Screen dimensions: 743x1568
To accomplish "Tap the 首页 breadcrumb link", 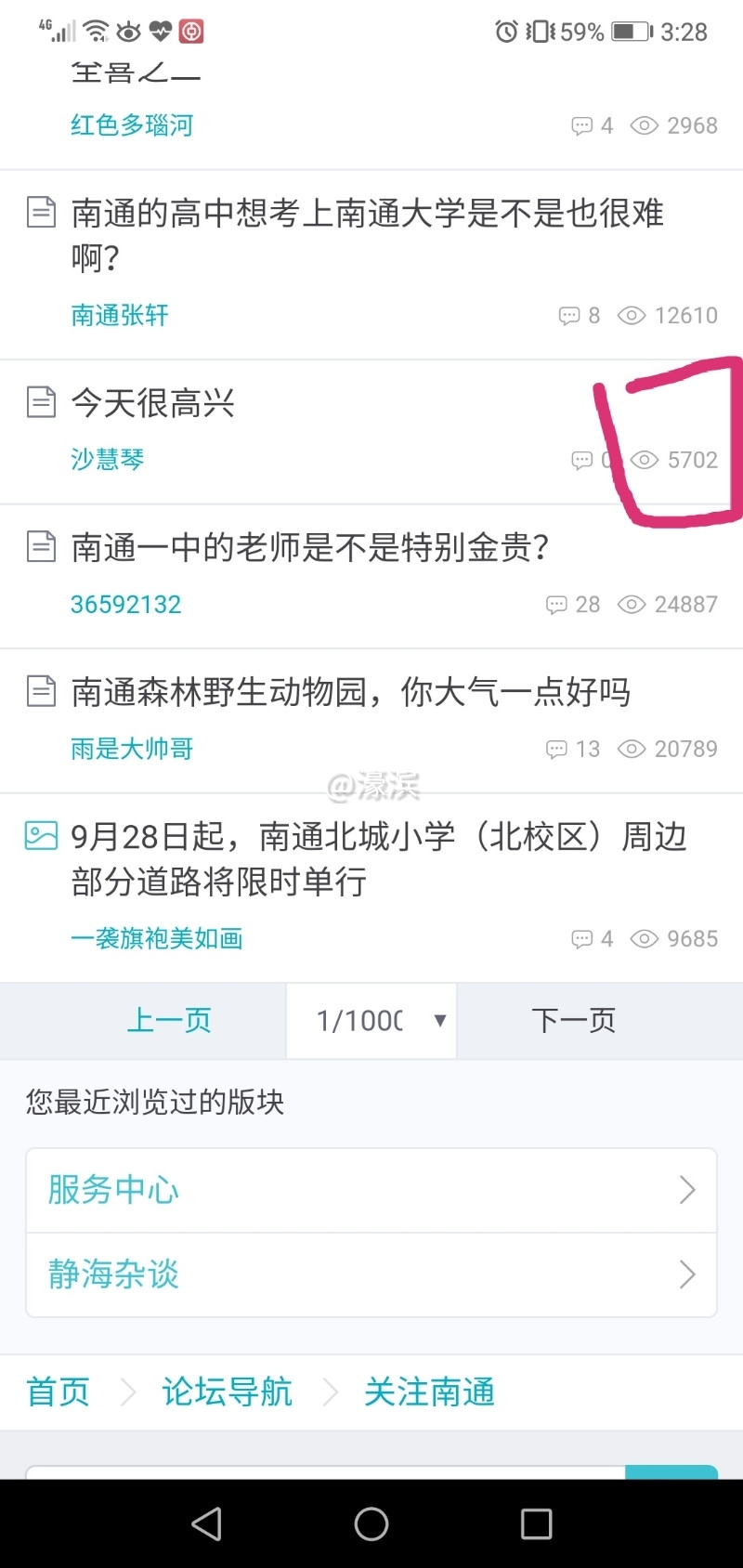I will (x=58, y=1392).
